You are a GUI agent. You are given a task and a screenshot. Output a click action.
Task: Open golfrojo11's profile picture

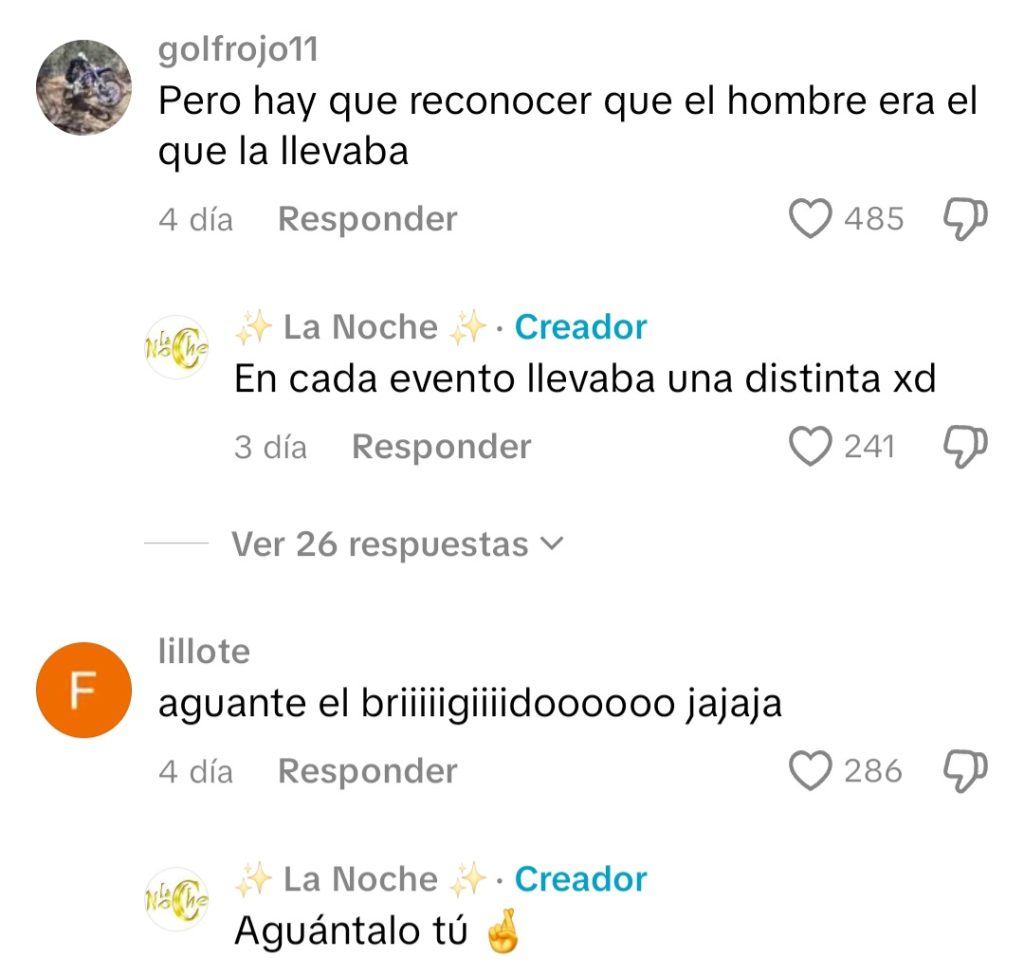coord(83,88)
